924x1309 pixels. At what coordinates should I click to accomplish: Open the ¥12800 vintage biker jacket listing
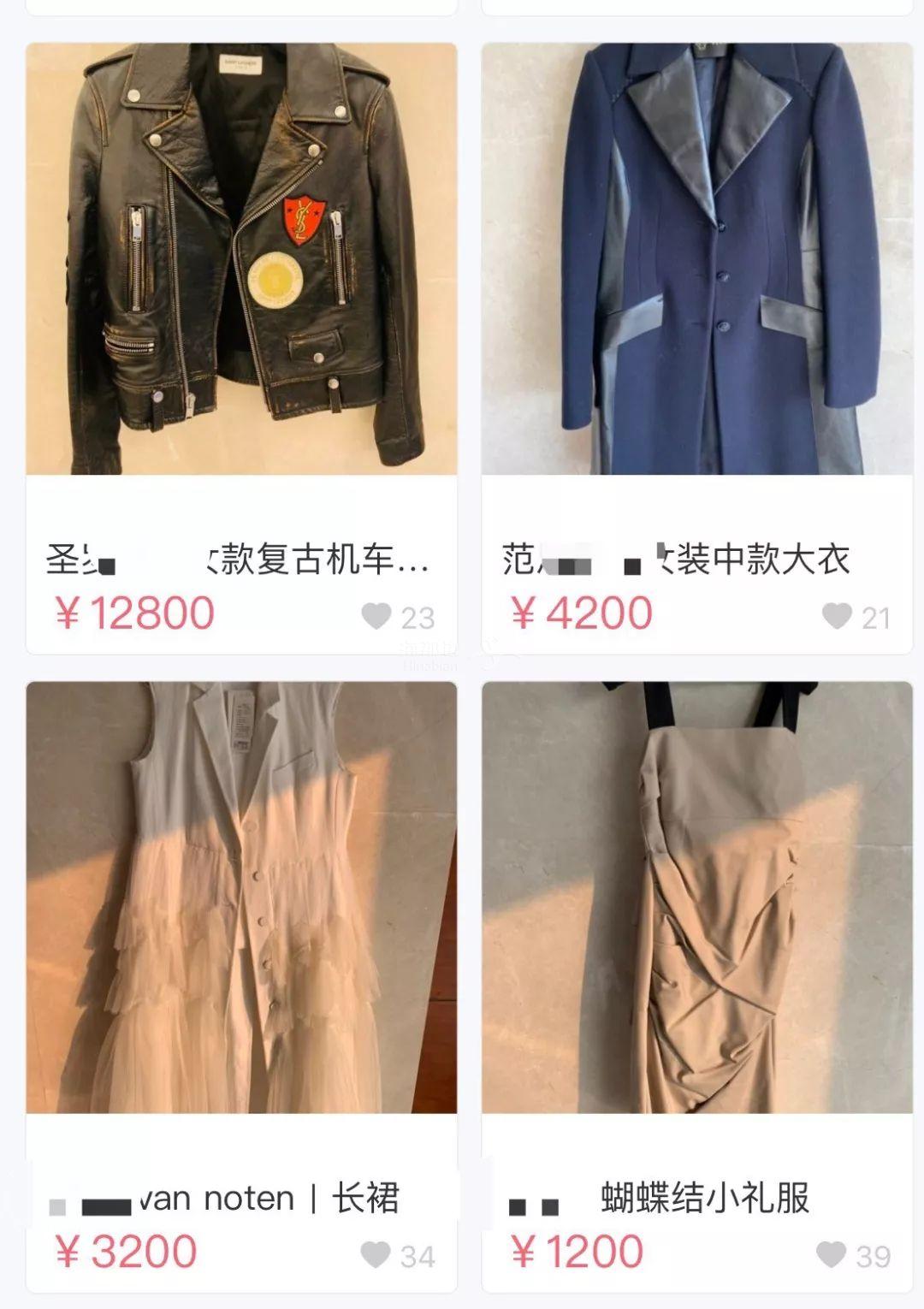pyautogui.click(x=241, y=259)
